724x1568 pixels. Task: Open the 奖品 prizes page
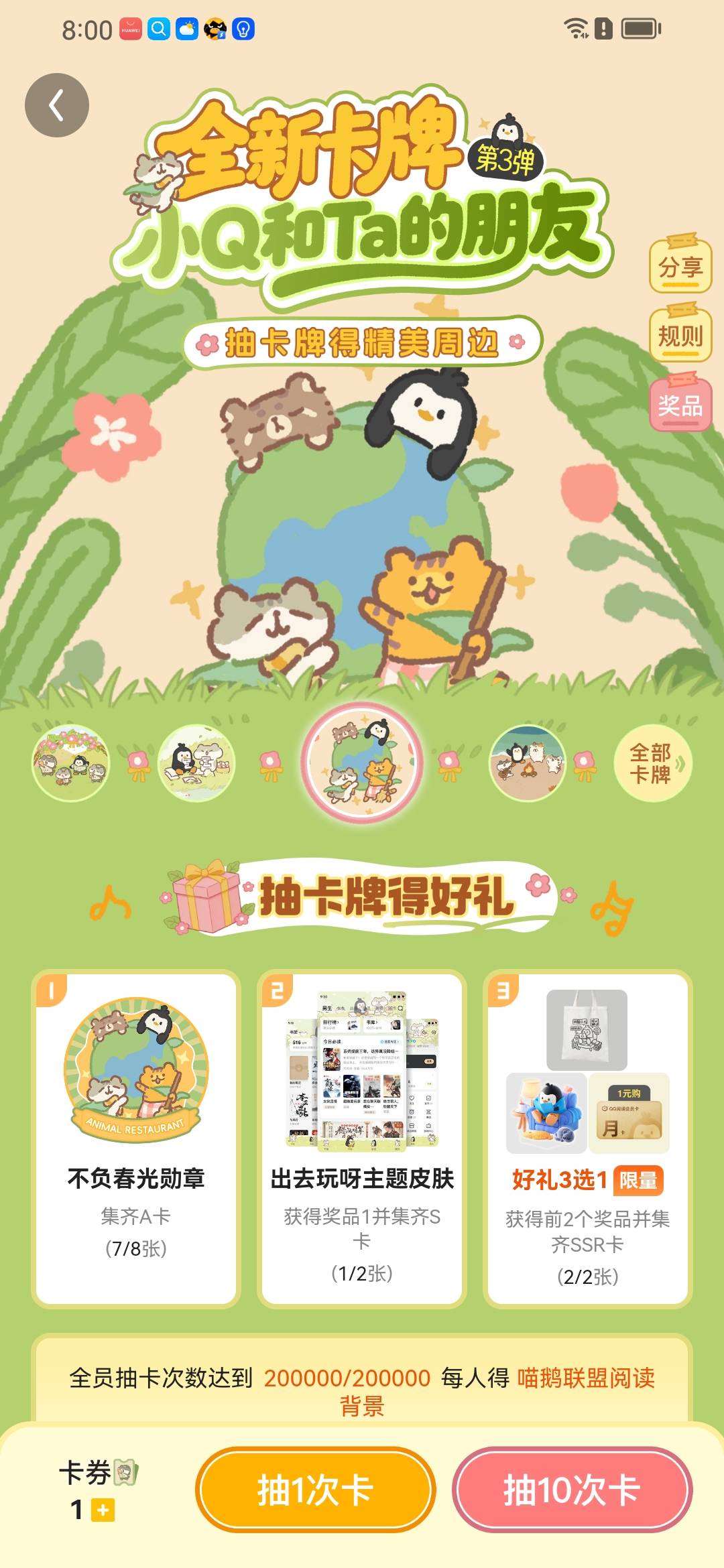click(680, 405)
